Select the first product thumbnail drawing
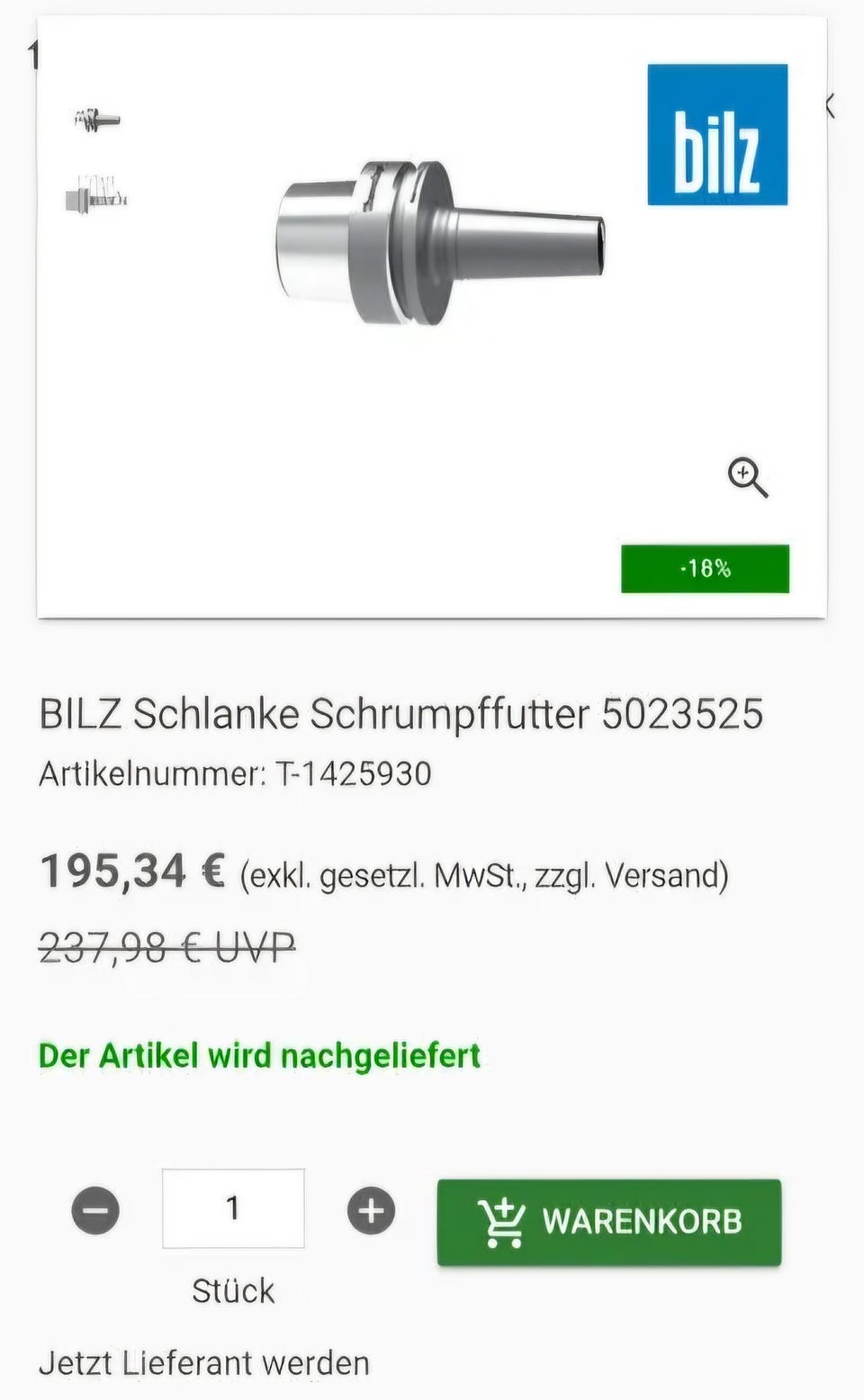Viewport: 864px width, 1400px height. click(95, 118)
